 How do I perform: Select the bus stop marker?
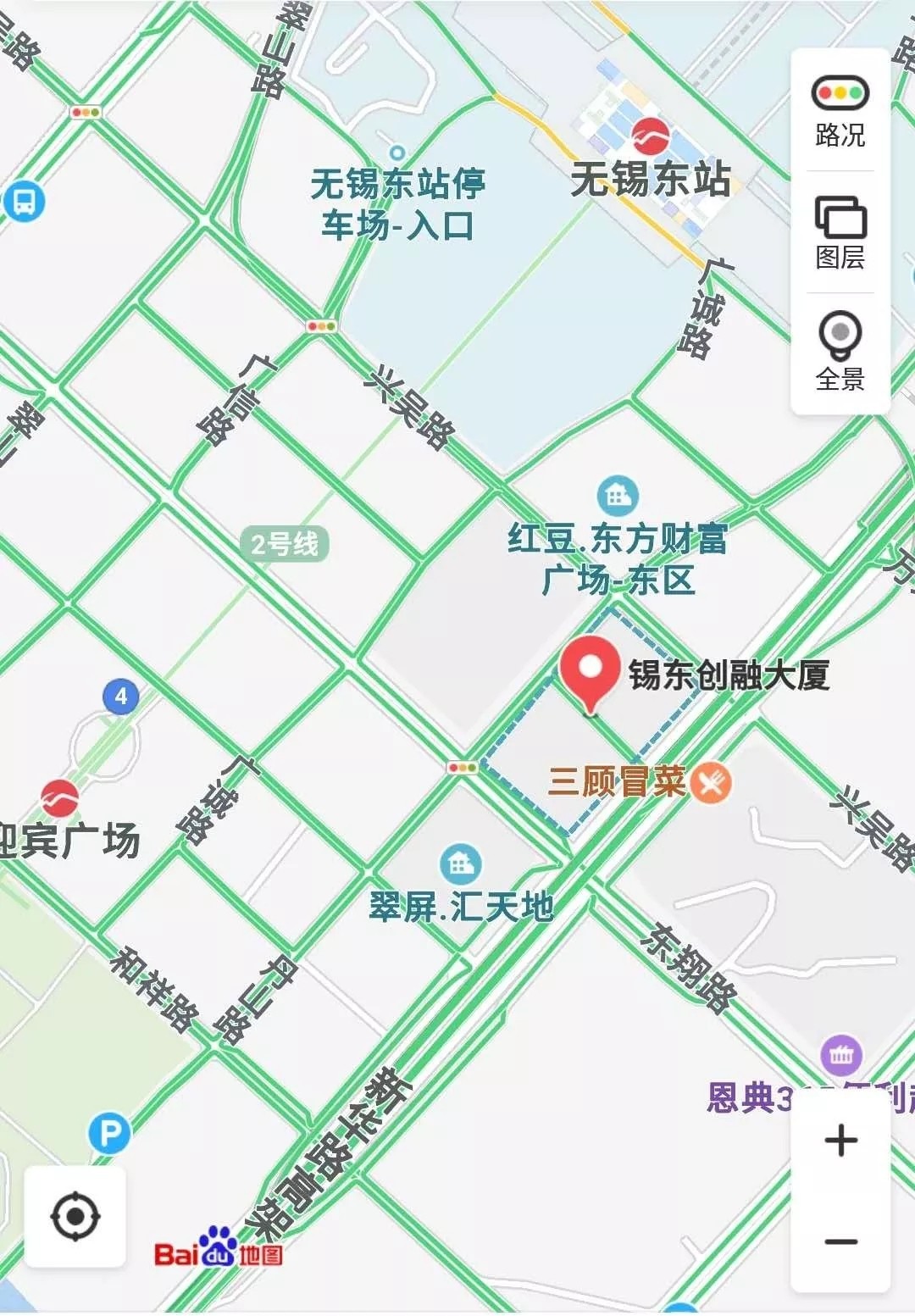24,202
